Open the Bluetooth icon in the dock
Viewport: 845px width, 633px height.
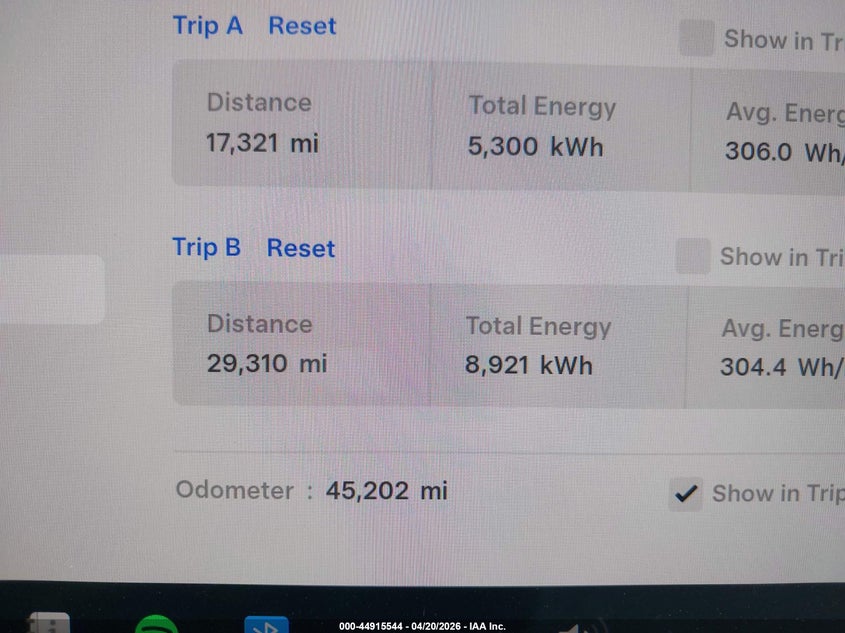[267, 625]
